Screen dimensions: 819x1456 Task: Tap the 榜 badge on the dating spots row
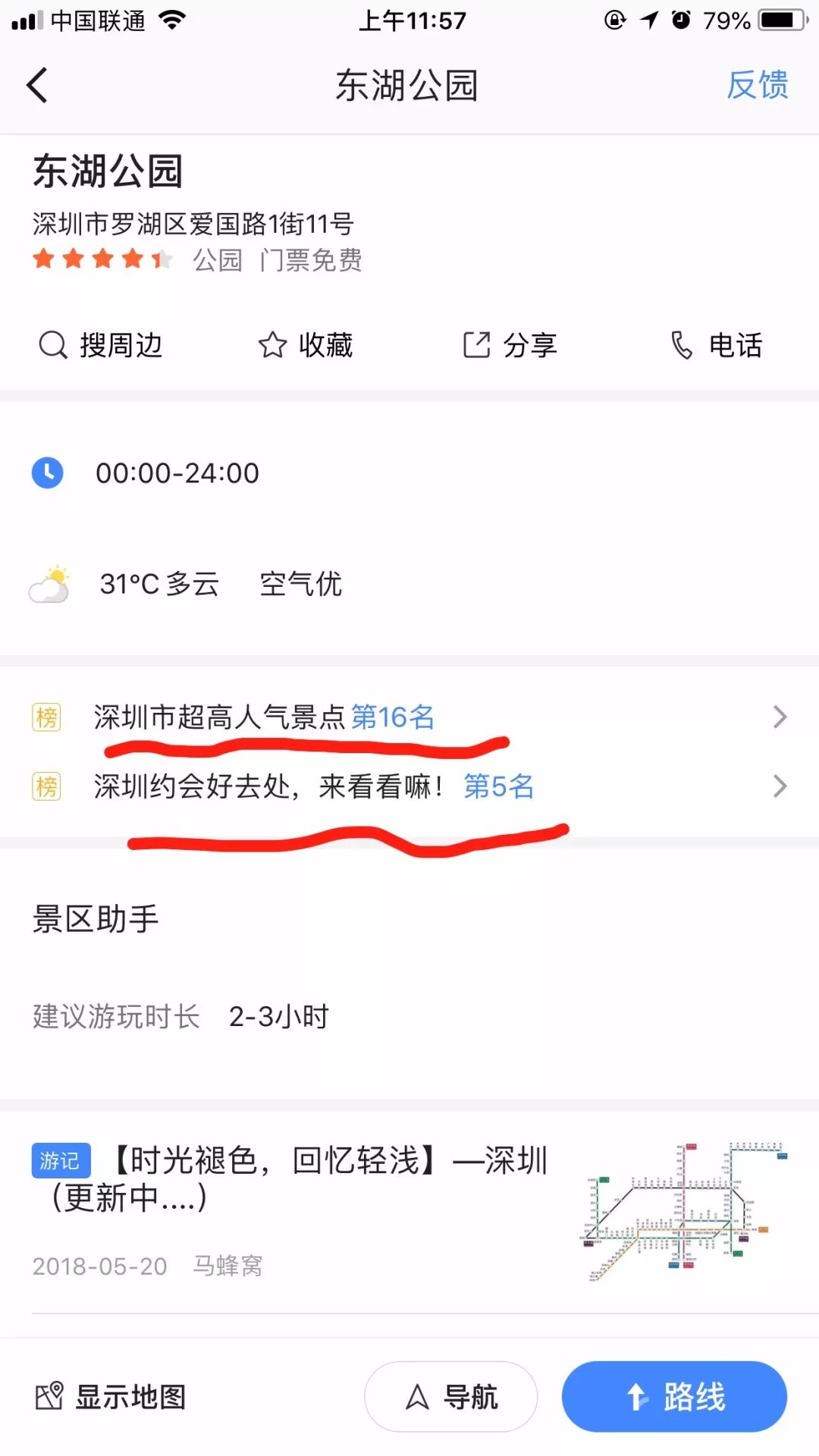[46, 786]
